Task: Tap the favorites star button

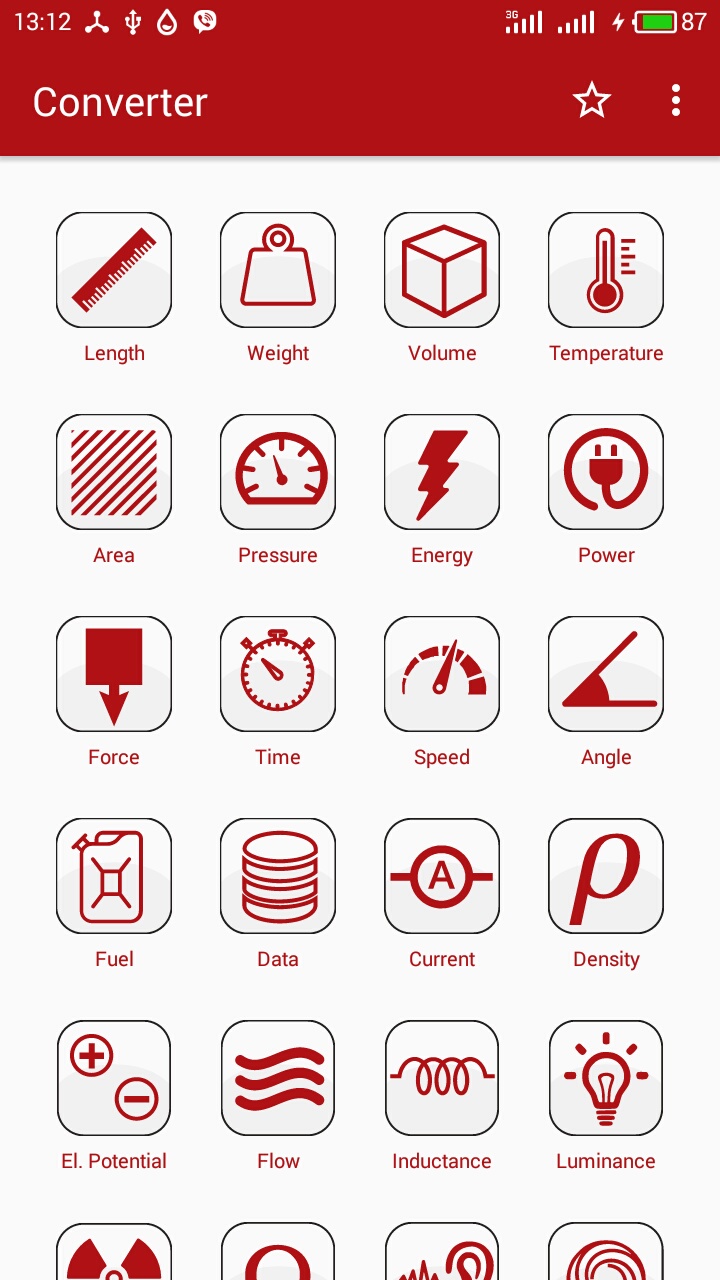Action: point(591,100)
